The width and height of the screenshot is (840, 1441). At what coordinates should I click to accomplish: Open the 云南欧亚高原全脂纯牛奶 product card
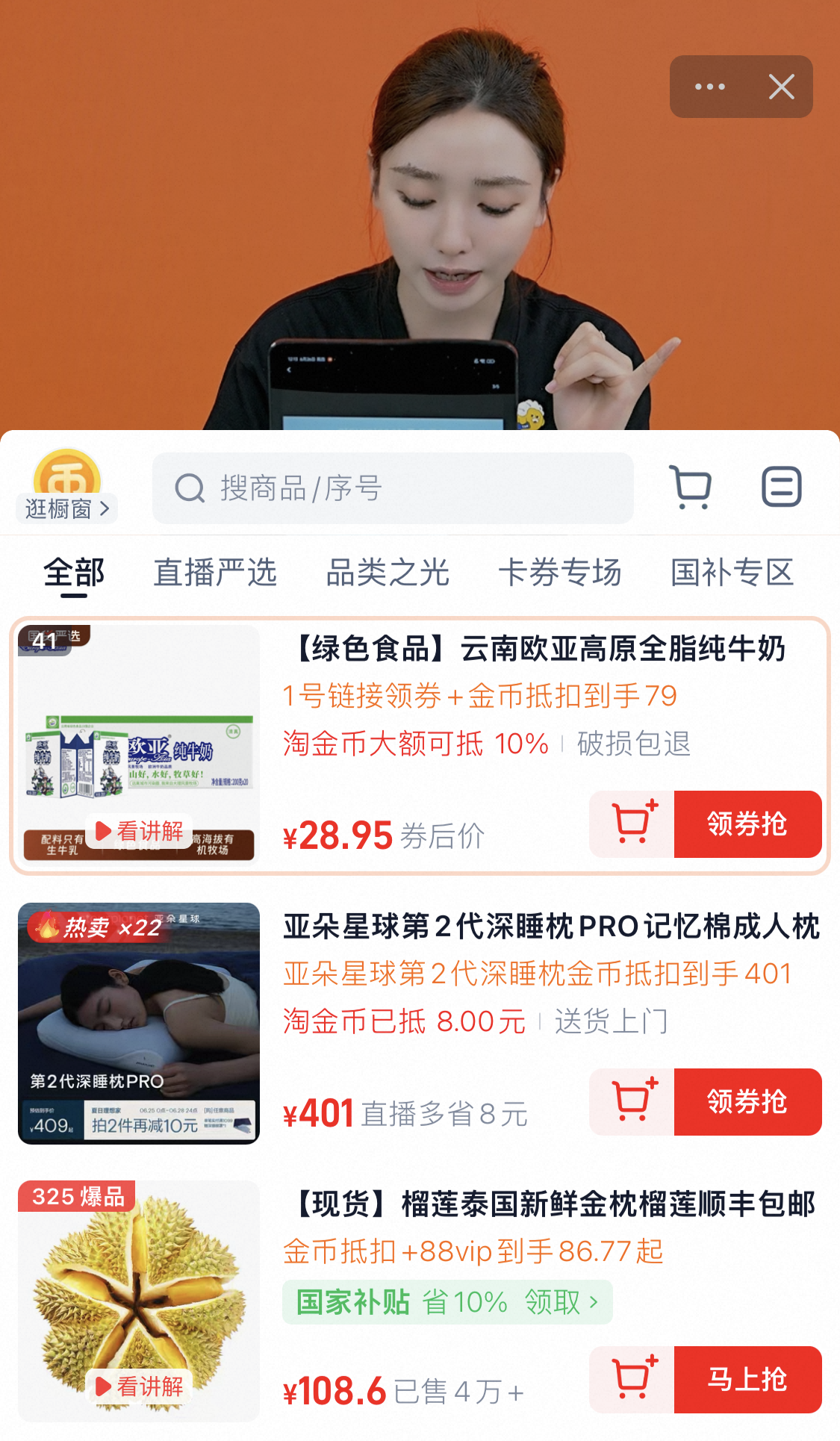click(535, 650)
